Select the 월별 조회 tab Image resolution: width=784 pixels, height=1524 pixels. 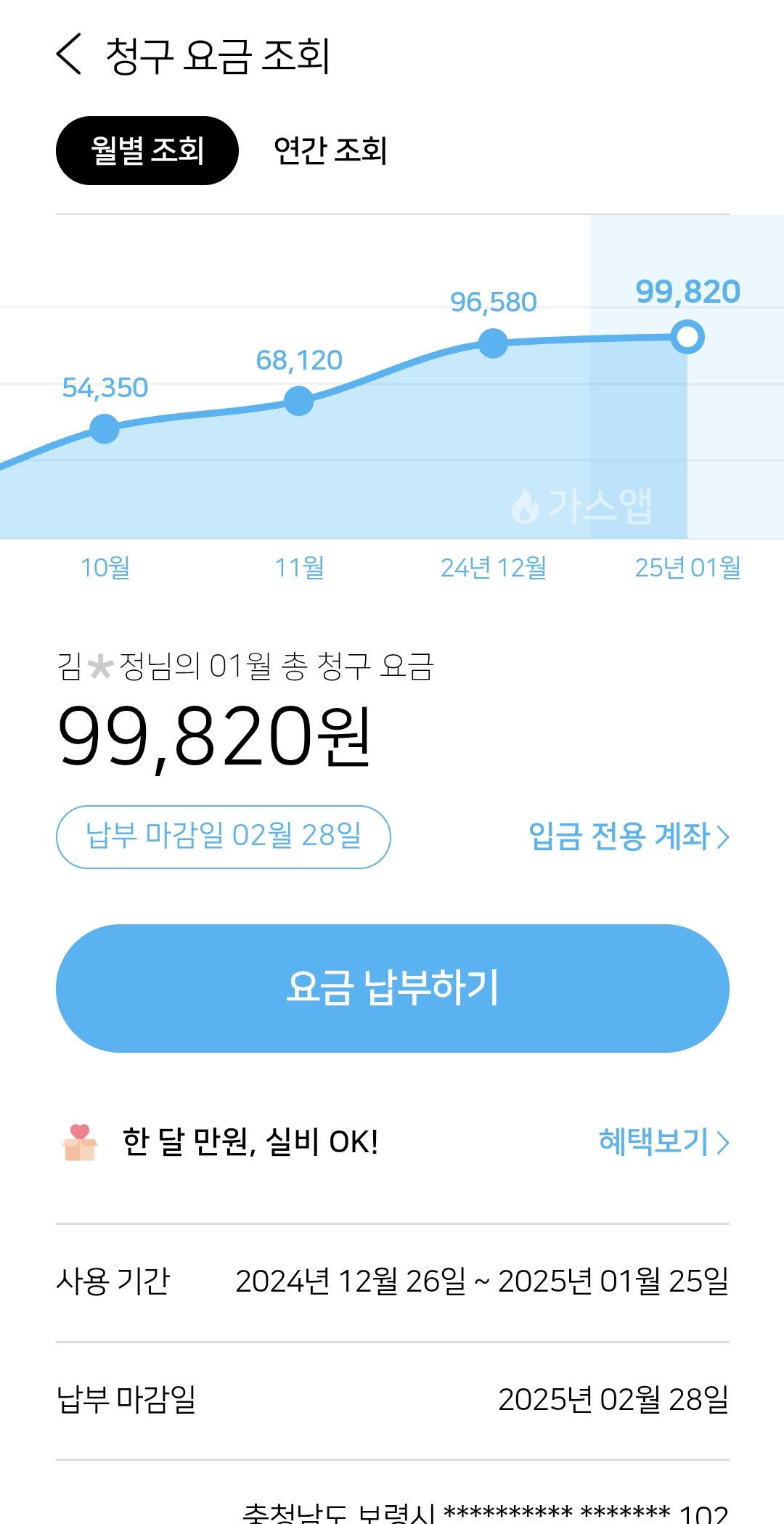tap(147, 150)
